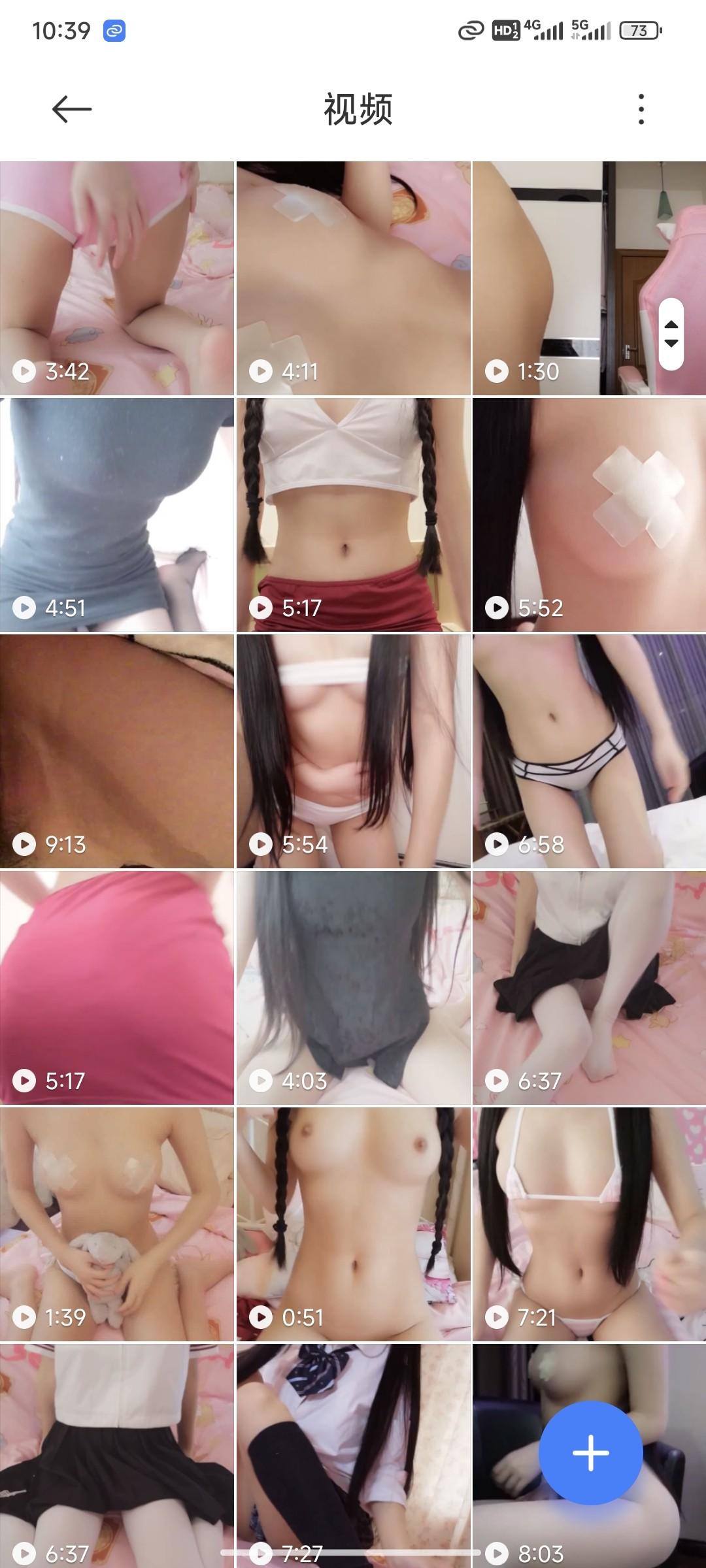The width and height of the screenshot is (706, 1568).
Task: Play the 0:51 video
Action: (353, 1224)
